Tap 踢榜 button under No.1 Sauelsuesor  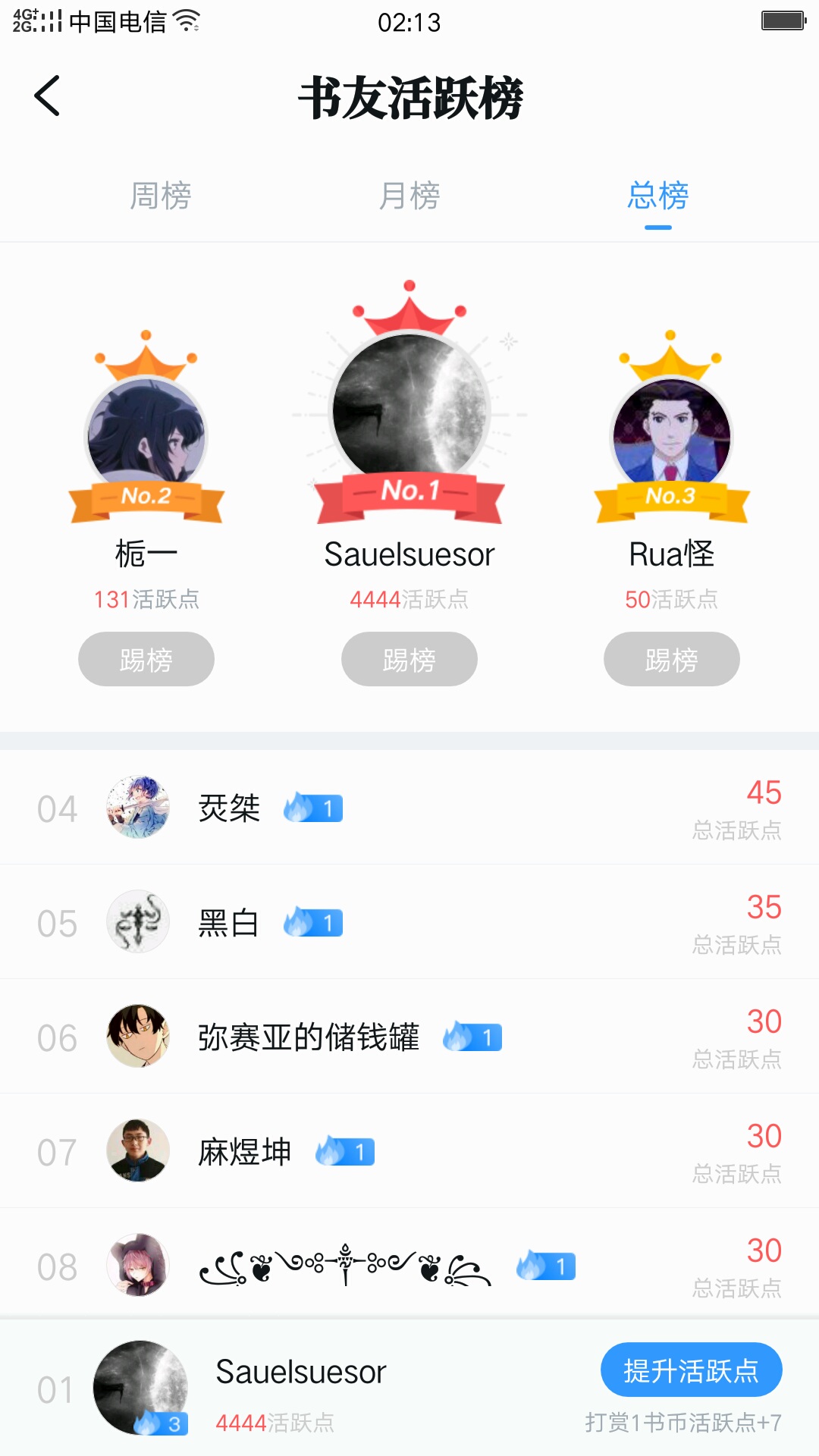[x=409, y=659]
